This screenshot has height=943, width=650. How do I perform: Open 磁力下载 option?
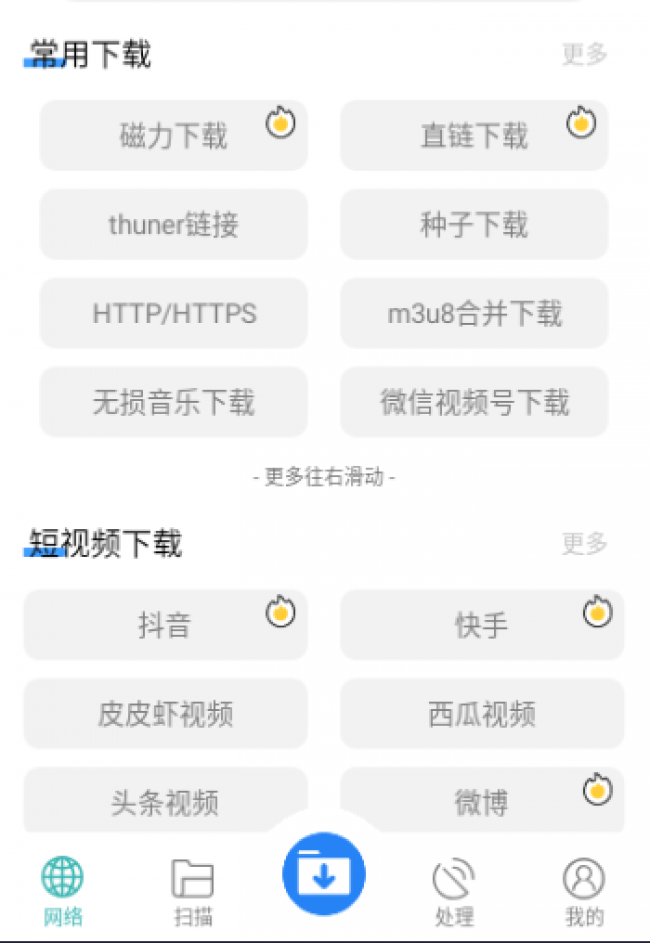click(x=173, y=136)
